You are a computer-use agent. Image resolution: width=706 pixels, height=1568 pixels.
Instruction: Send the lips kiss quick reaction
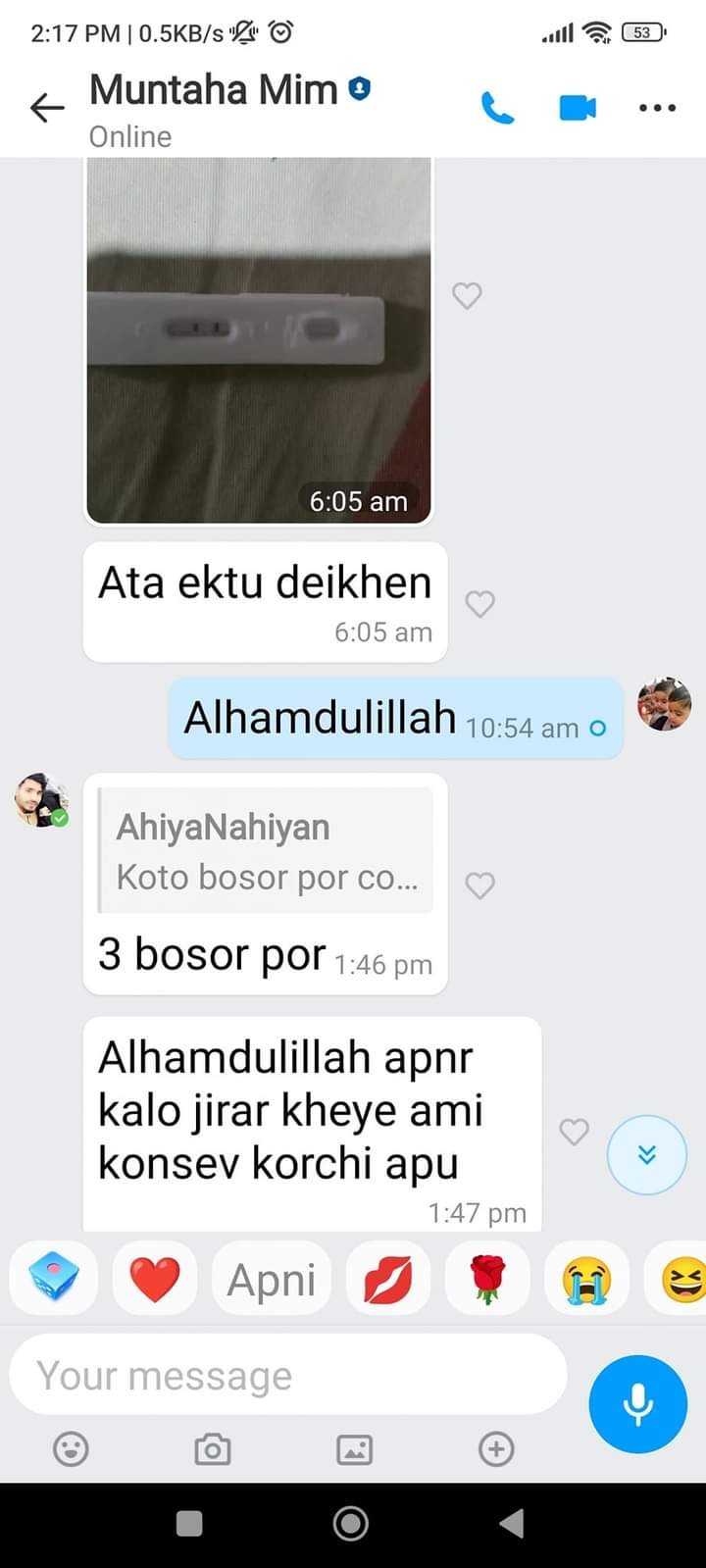point(388,1279)
